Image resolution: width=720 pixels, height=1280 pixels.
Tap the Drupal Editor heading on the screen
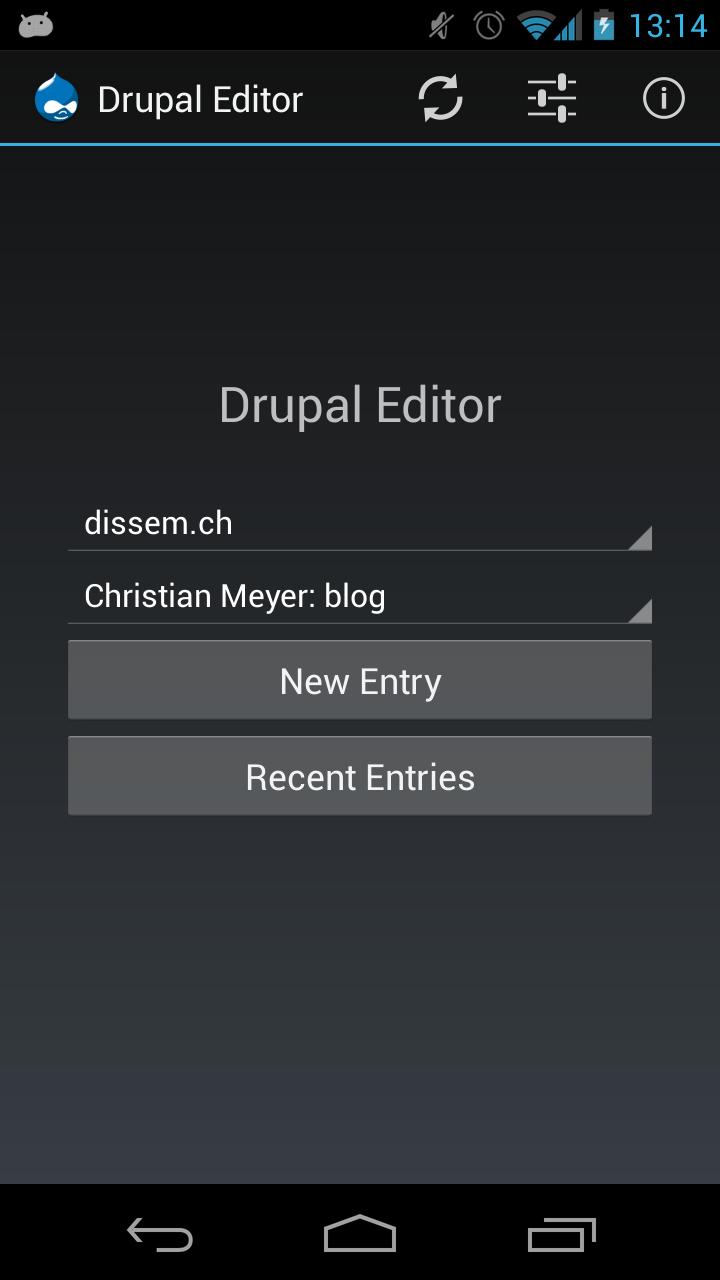pos(360,404)
